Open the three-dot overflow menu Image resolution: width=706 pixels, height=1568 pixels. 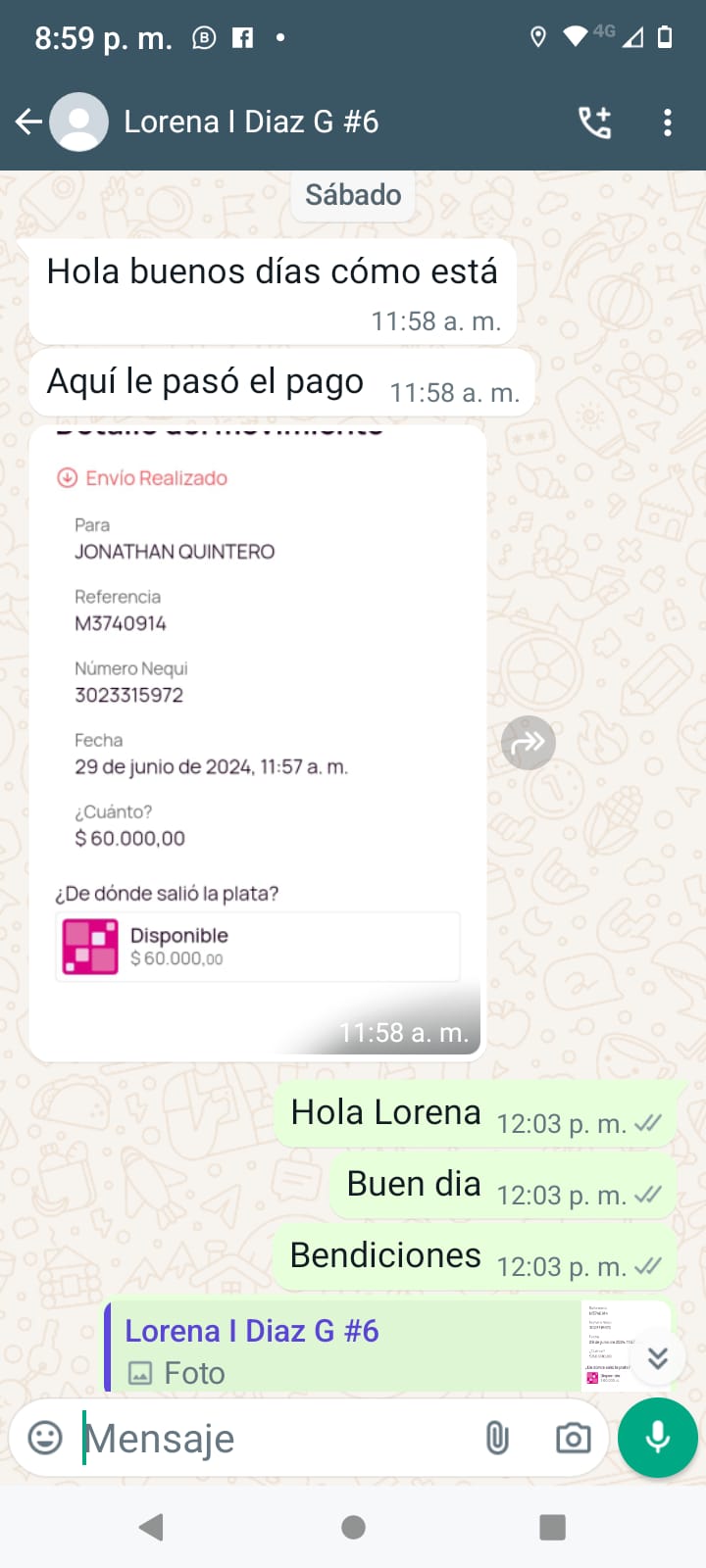[x=668, y=122]
